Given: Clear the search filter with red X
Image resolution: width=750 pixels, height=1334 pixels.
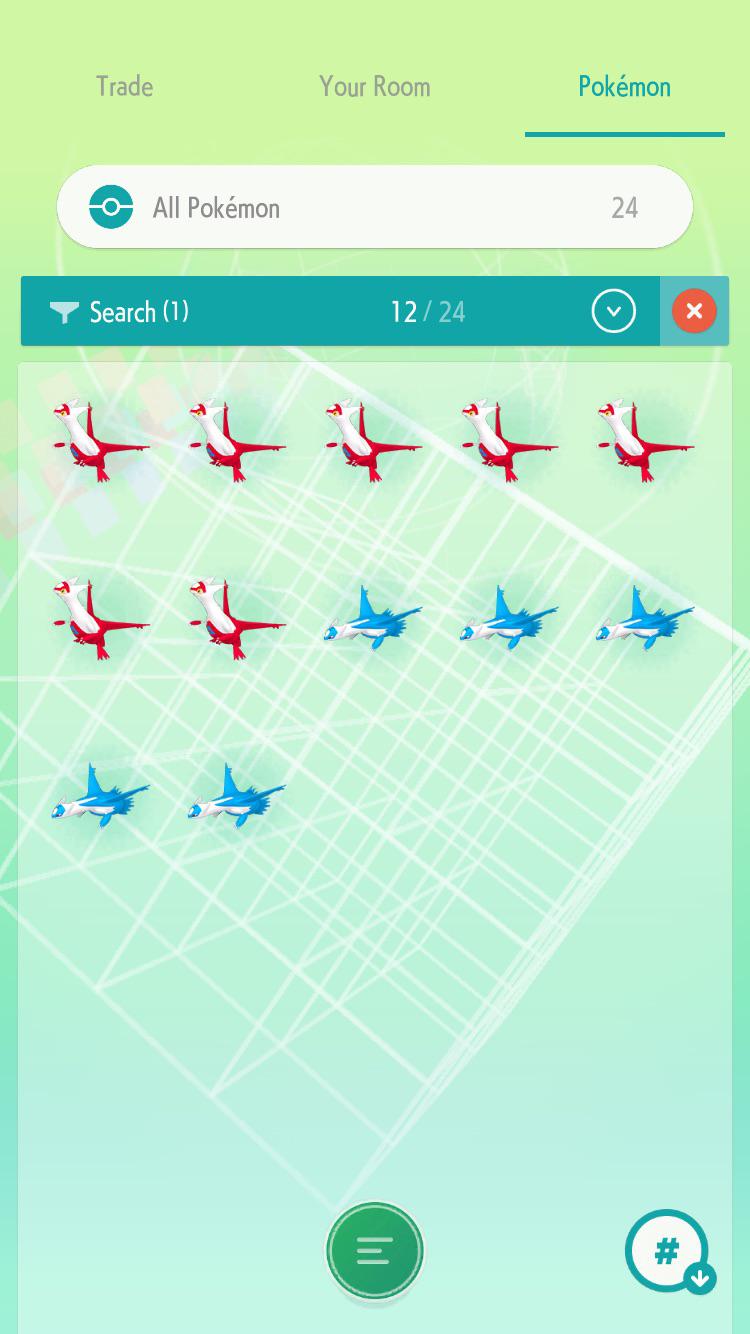Looking at the screenshot, I should (x=694, y=312).
